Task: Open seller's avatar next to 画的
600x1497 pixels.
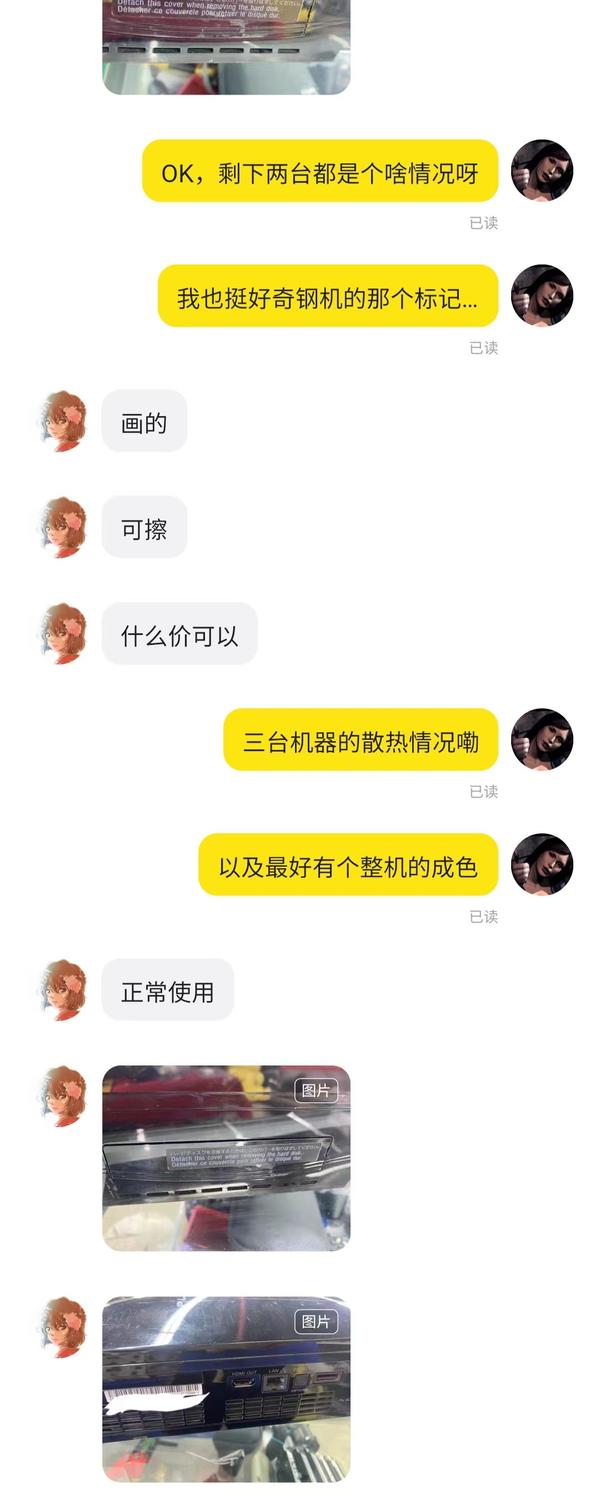Action: point(64,421)
